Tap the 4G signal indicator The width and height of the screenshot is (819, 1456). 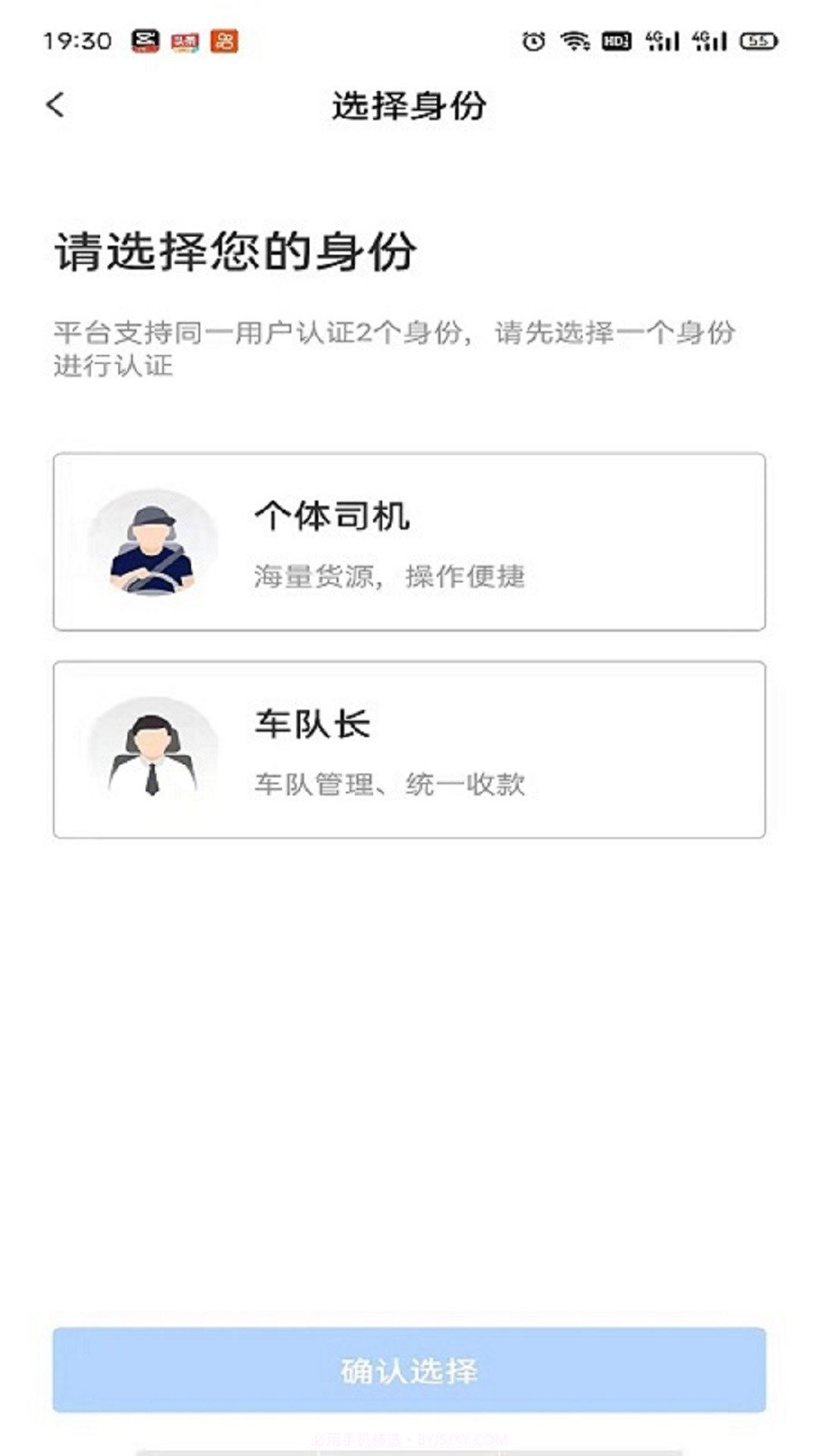(664, 42)
